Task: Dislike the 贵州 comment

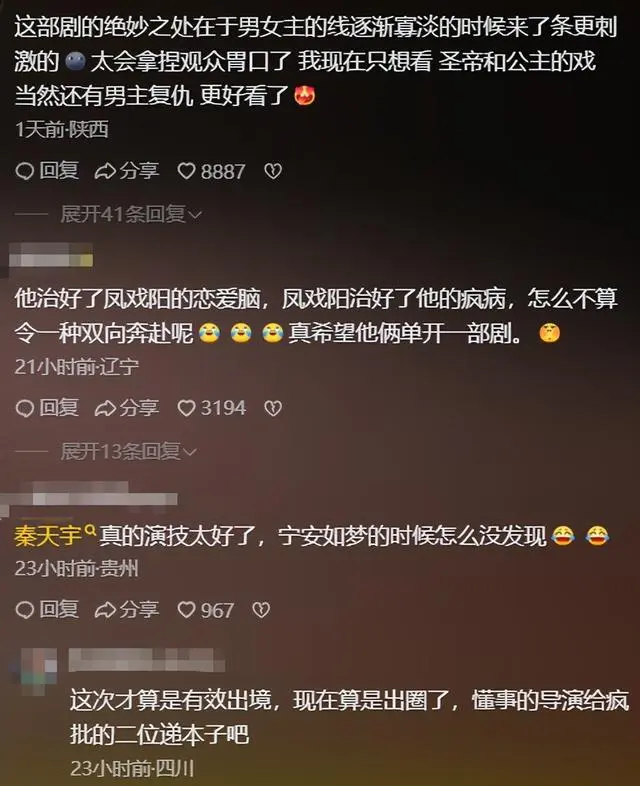Action: click(x=260, y=609)
